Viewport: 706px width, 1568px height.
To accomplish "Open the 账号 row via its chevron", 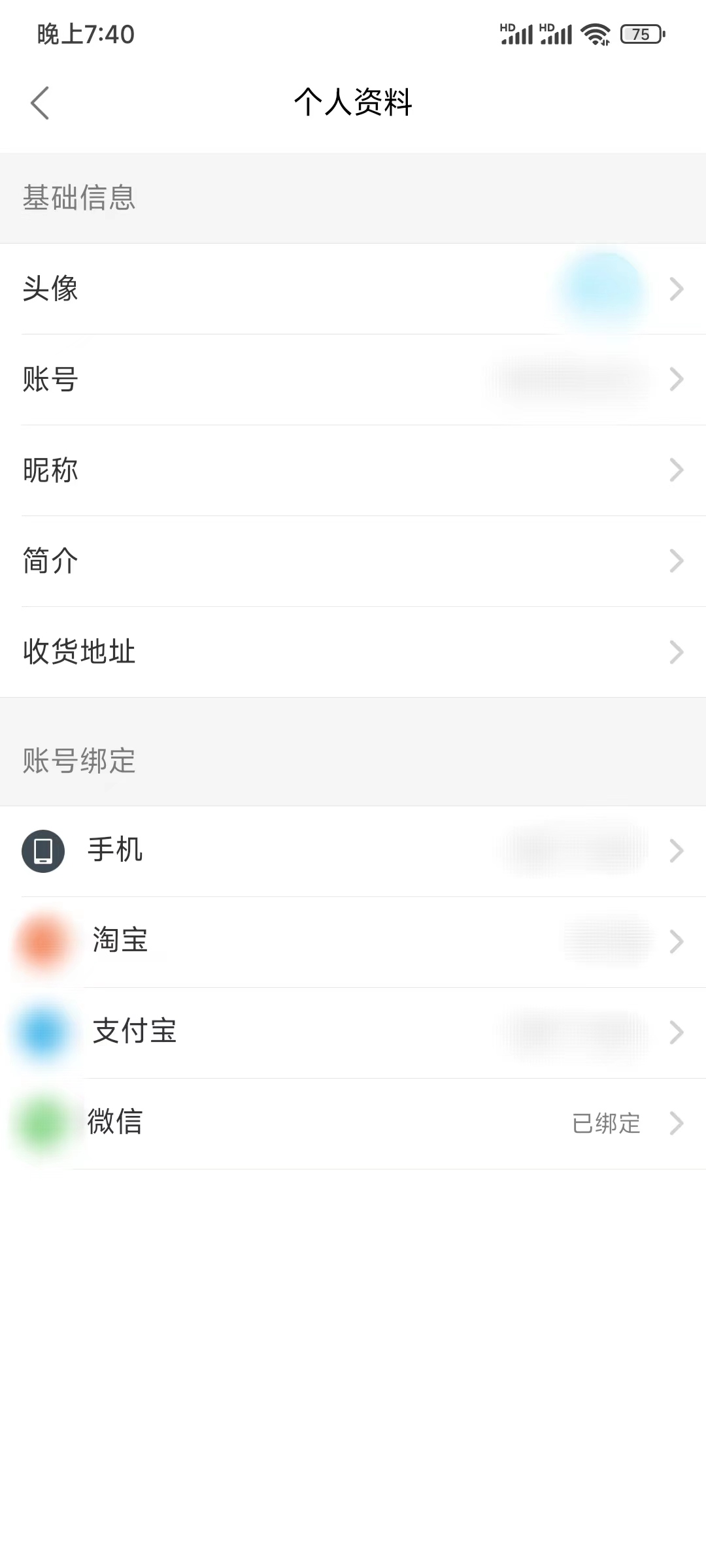I will pos(678,380).
